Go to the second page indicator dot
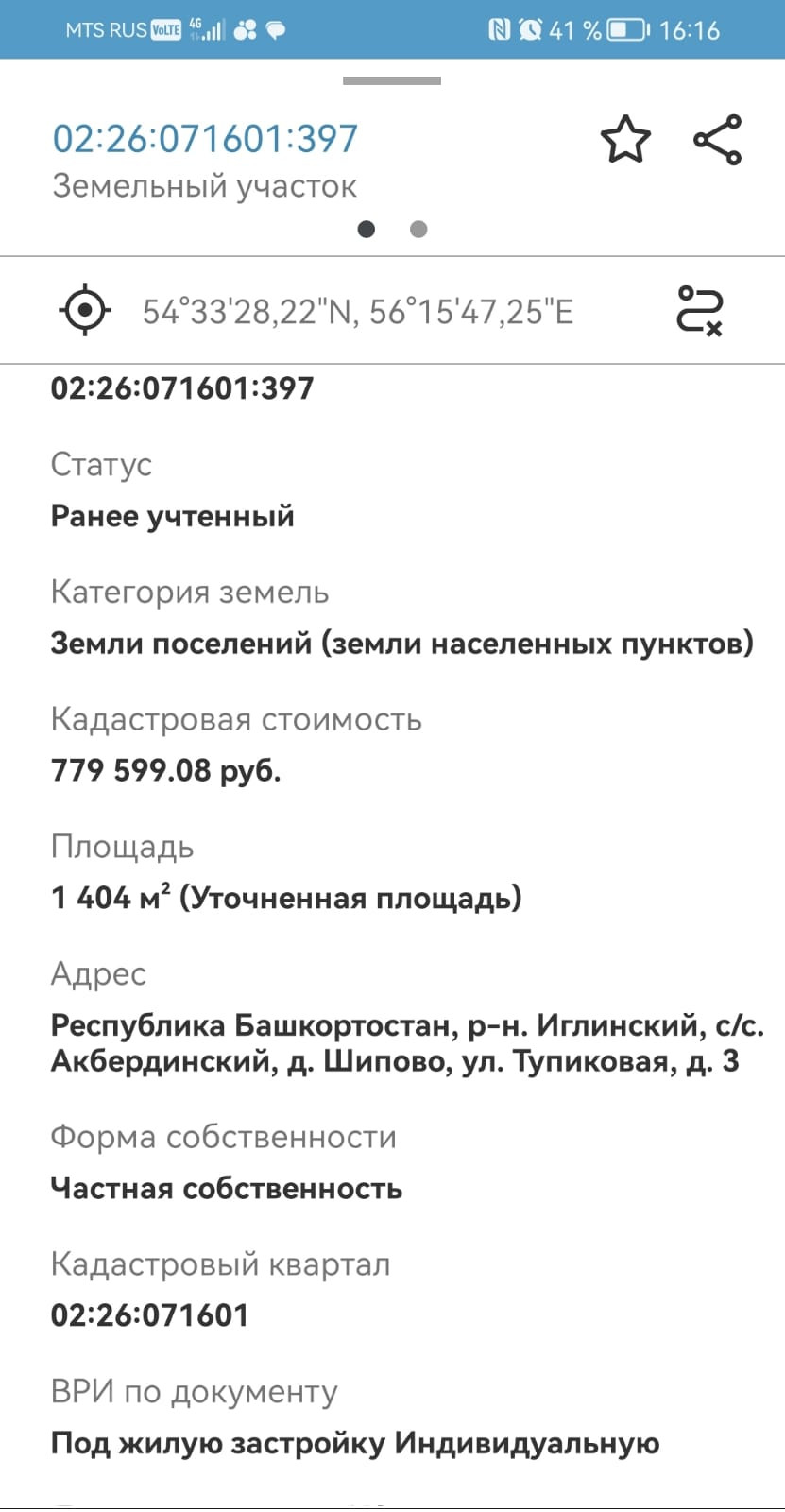The image size is (785, 1512). tap(418, 229)
